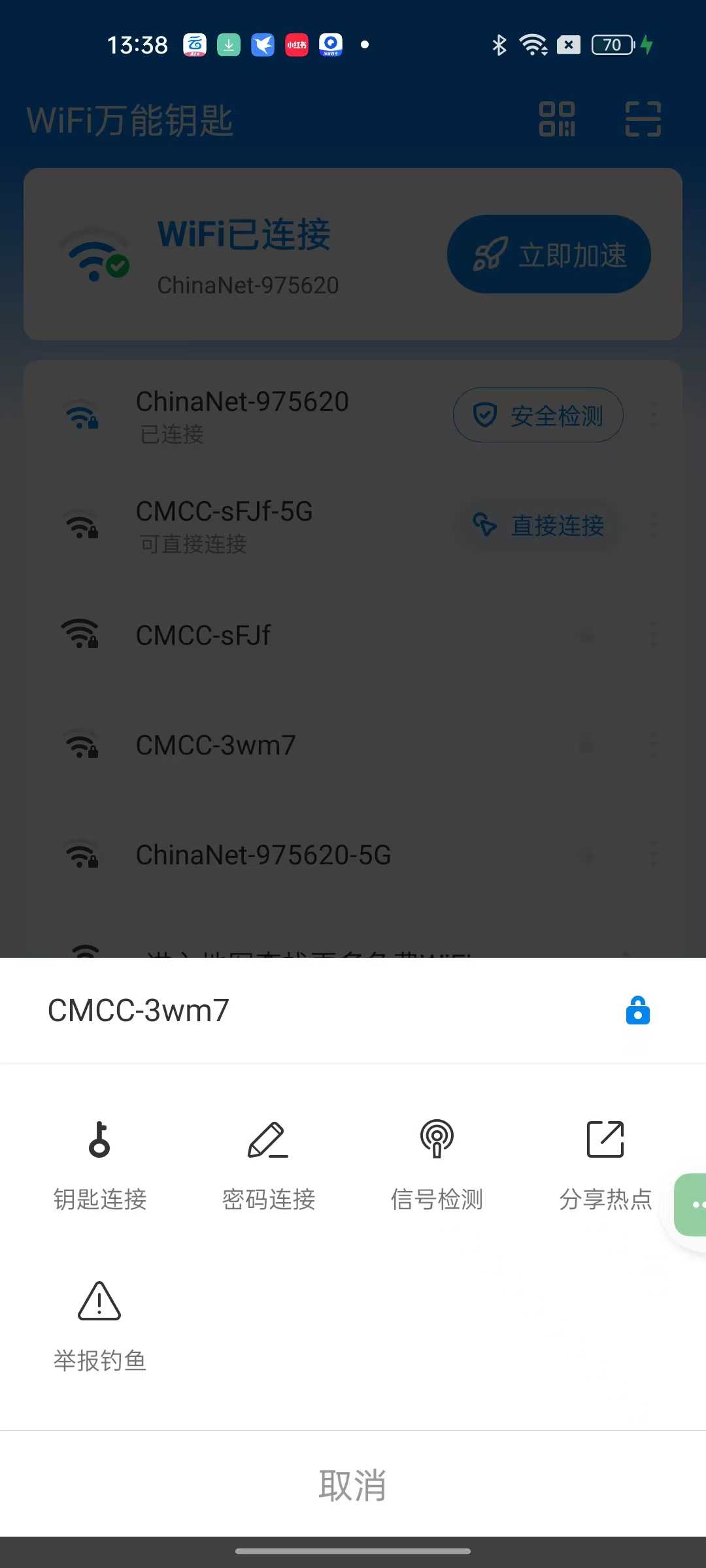Select the 密码连接 pencil icon
The width and height of the screenshot is (706, 1568).
coord(268,1140)
